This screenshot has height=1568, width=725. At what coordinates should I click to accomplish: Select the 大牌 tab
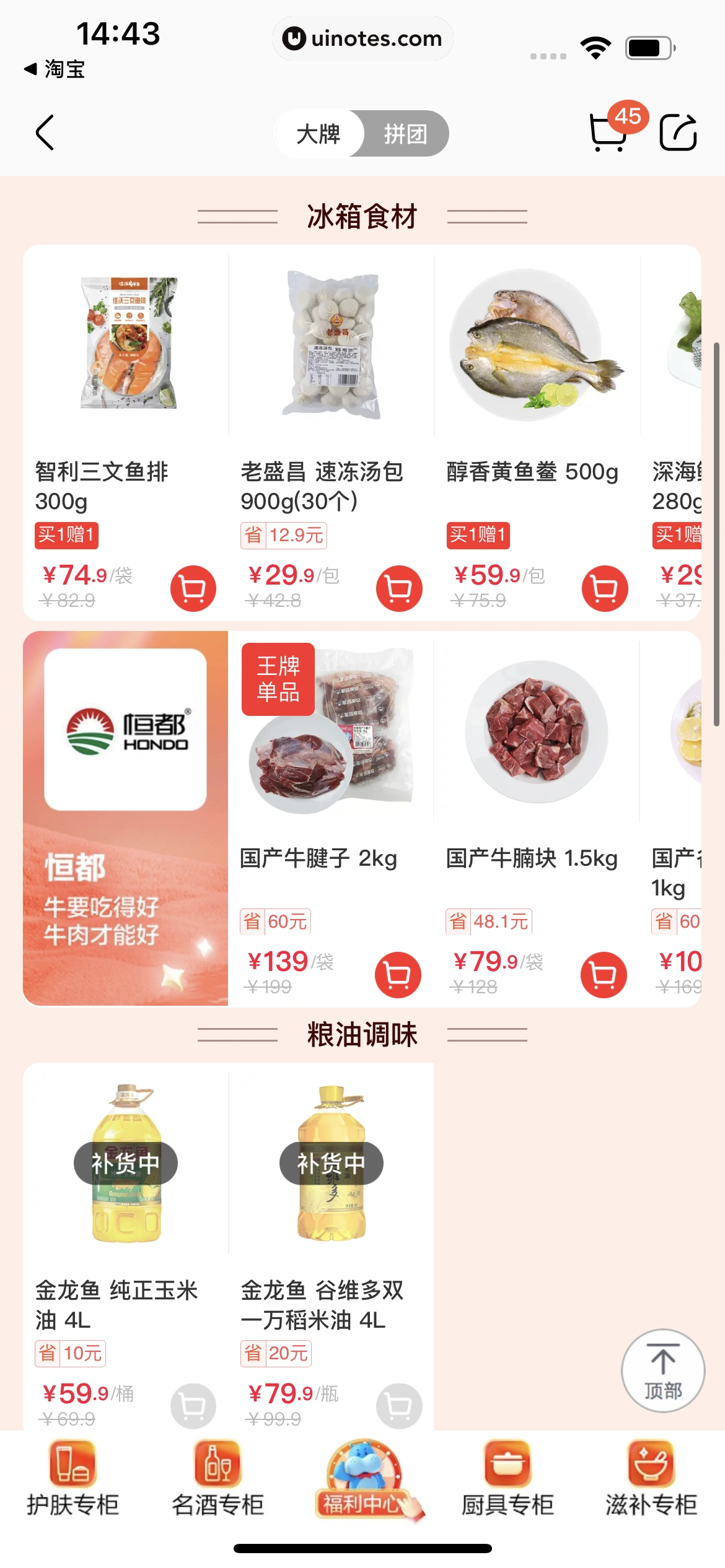[x=319, y=134]
